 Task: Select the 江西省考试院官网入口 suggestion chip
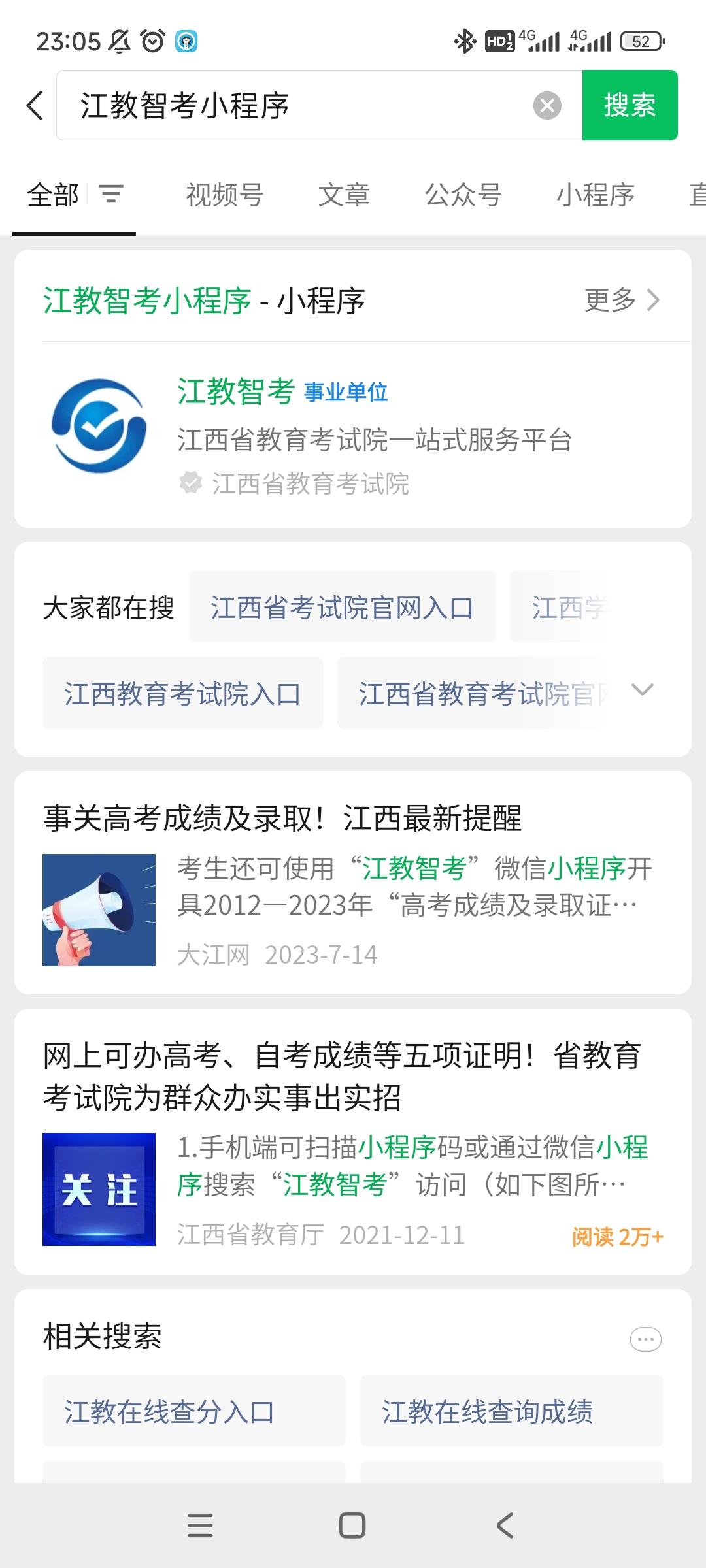[342, 608]
